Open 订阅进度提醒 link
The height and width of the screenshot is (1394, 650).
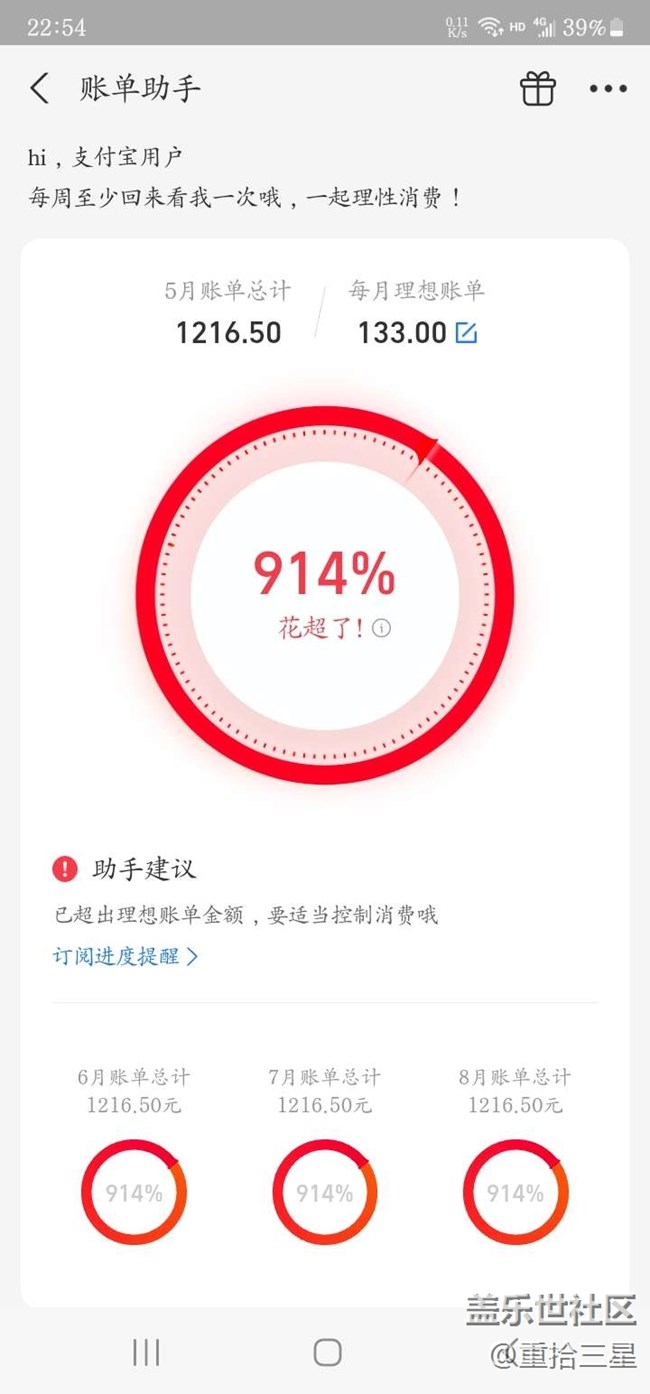click(125, 956)
